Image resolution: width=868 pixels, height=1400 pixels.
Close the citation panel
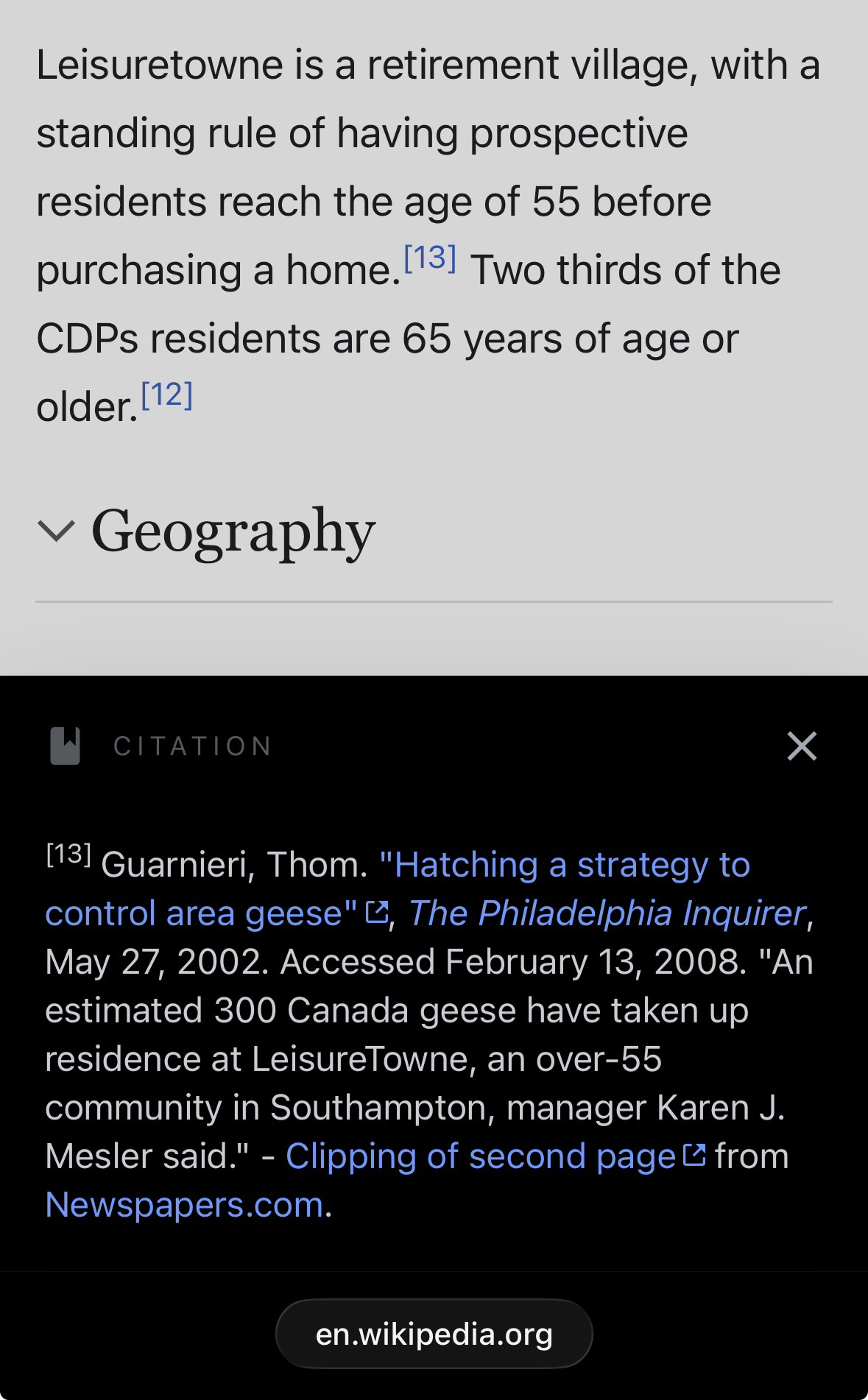coord(802,746)
